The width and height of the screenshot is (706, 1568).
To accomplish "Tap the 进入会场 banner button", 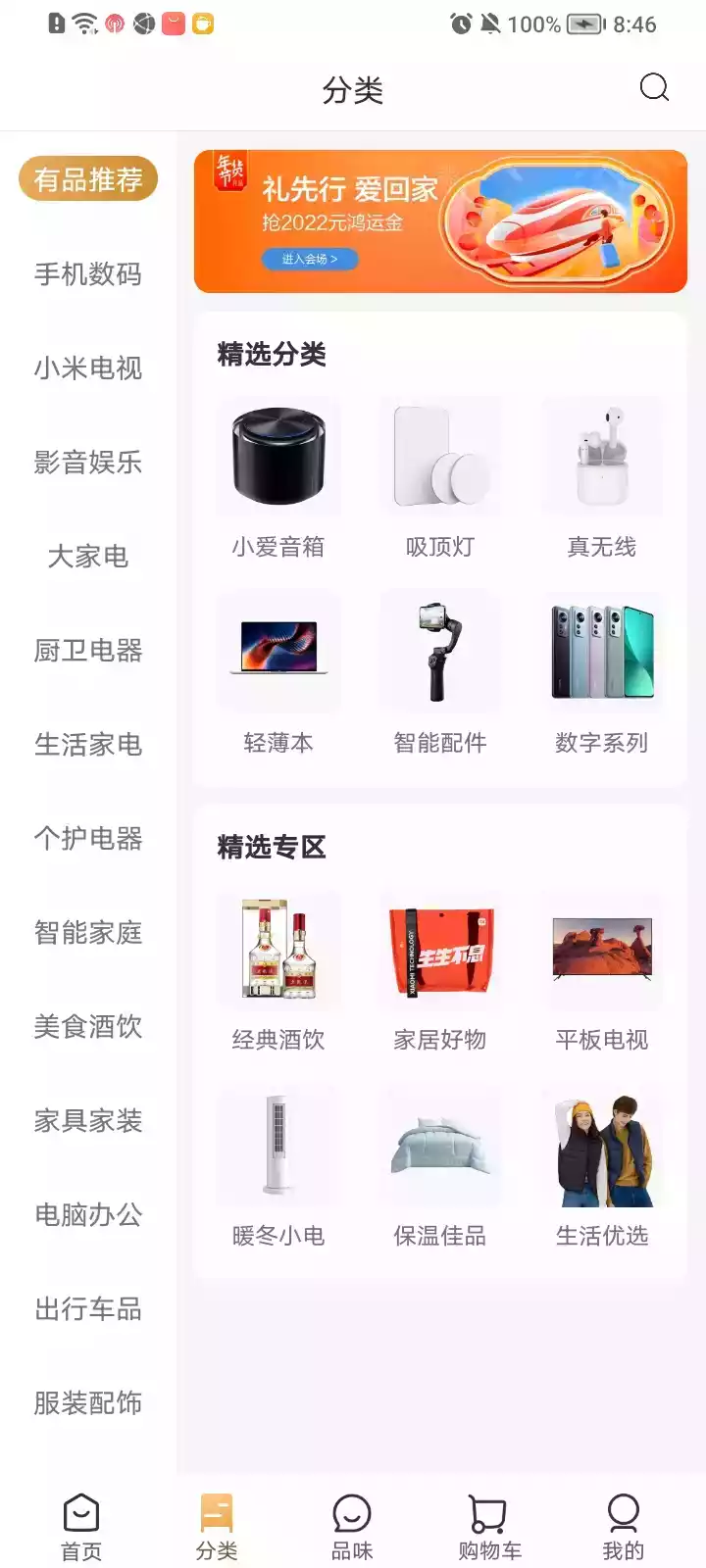I will coord(311,259).
